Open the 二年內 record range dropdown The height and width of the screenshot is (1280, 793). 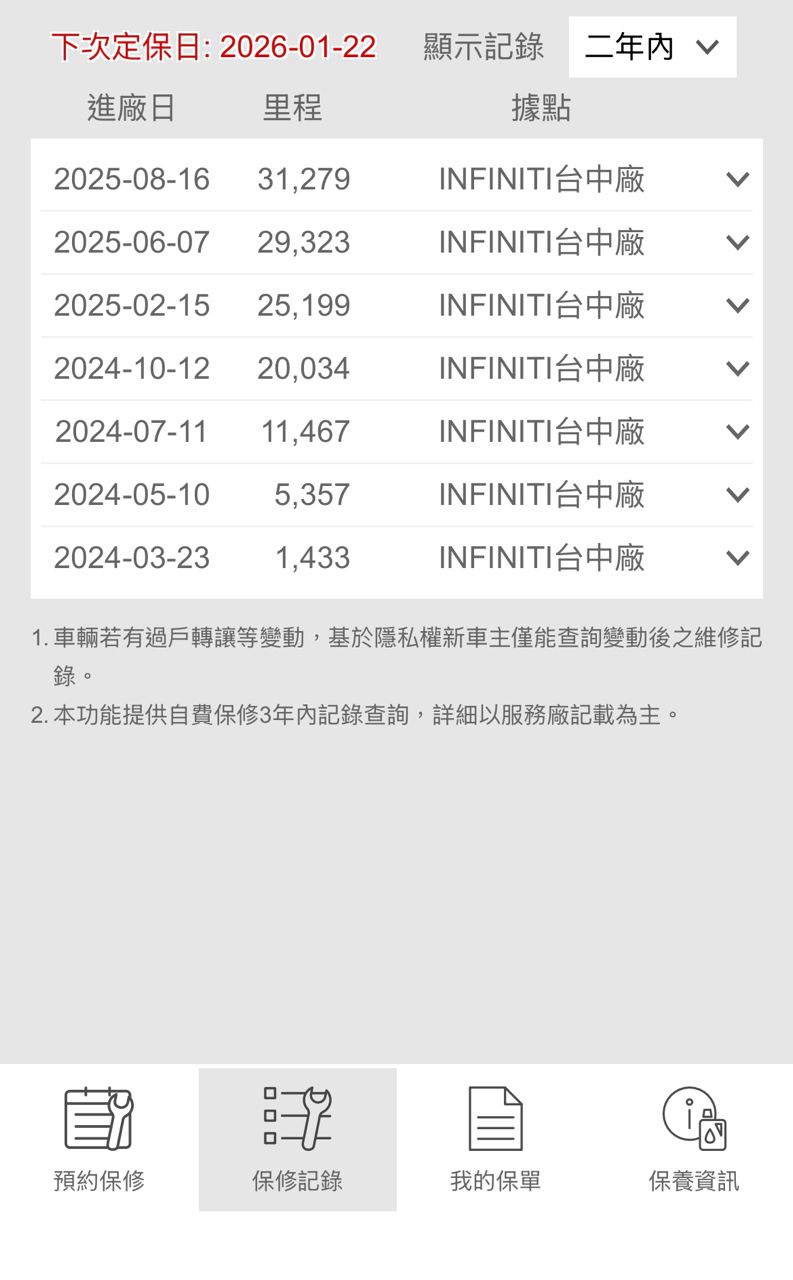pyautogui.click(x=652, y=47)
